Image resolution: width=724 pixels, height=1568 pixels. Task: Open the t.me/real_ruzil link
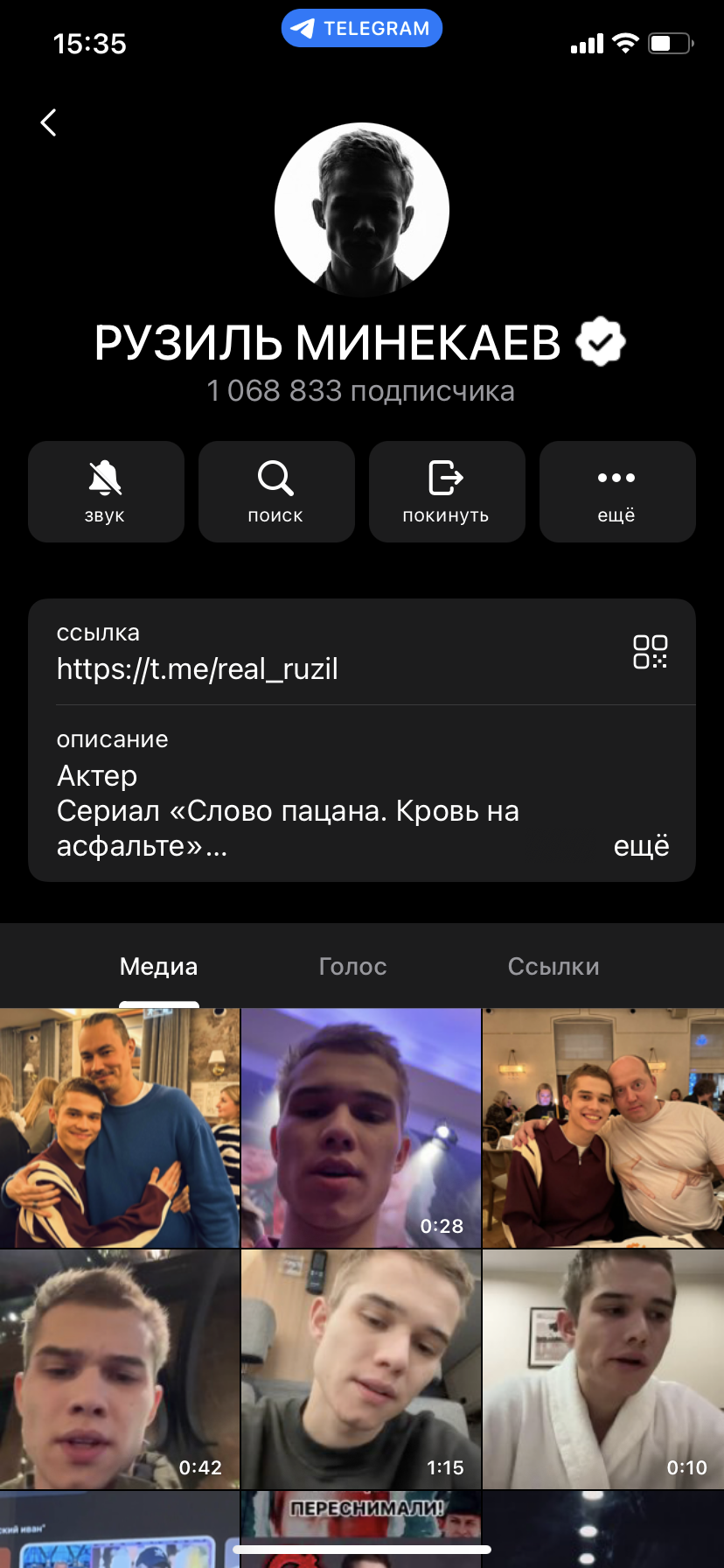pyautogui.click(x=198, y=669)
